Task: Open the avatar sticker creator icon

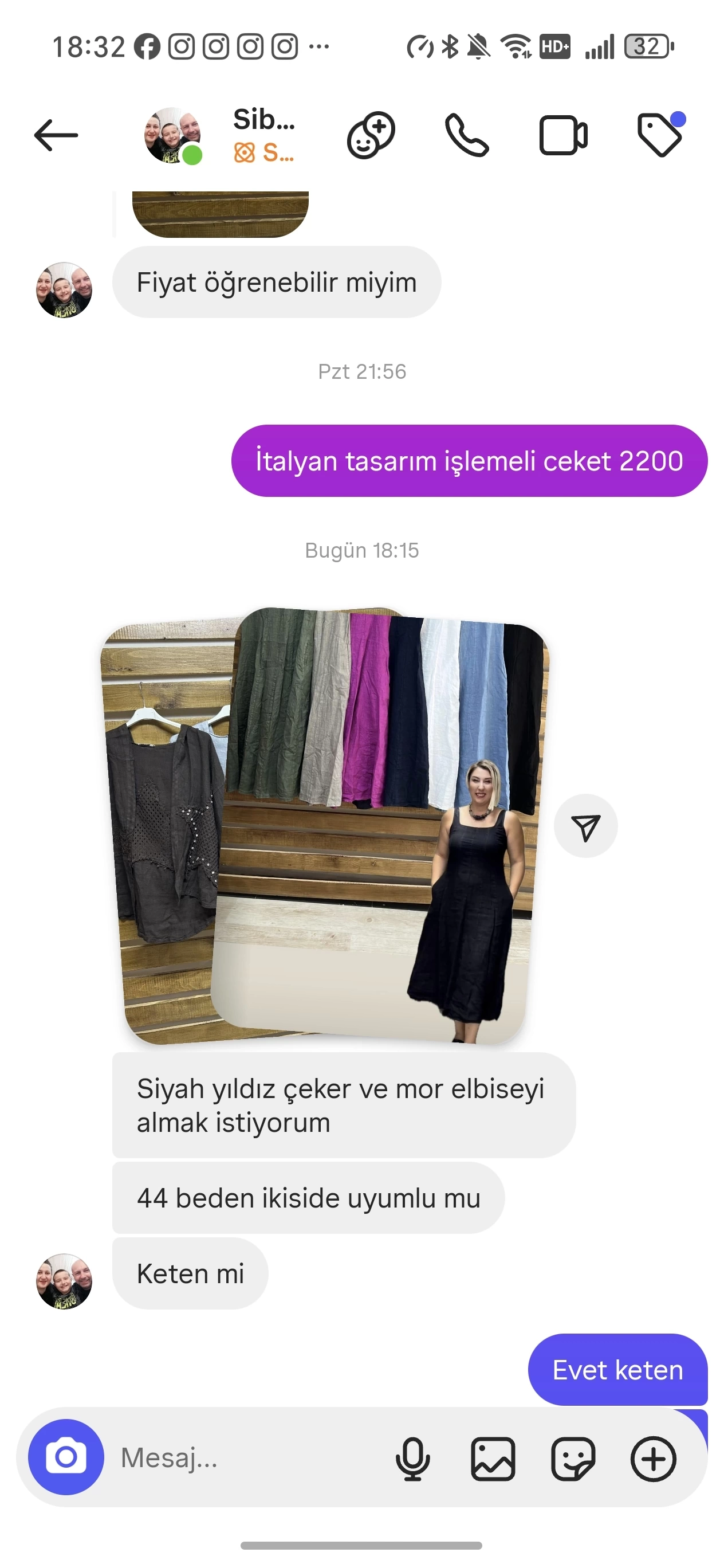Action: pyautogui.click(x=371, y=135)
